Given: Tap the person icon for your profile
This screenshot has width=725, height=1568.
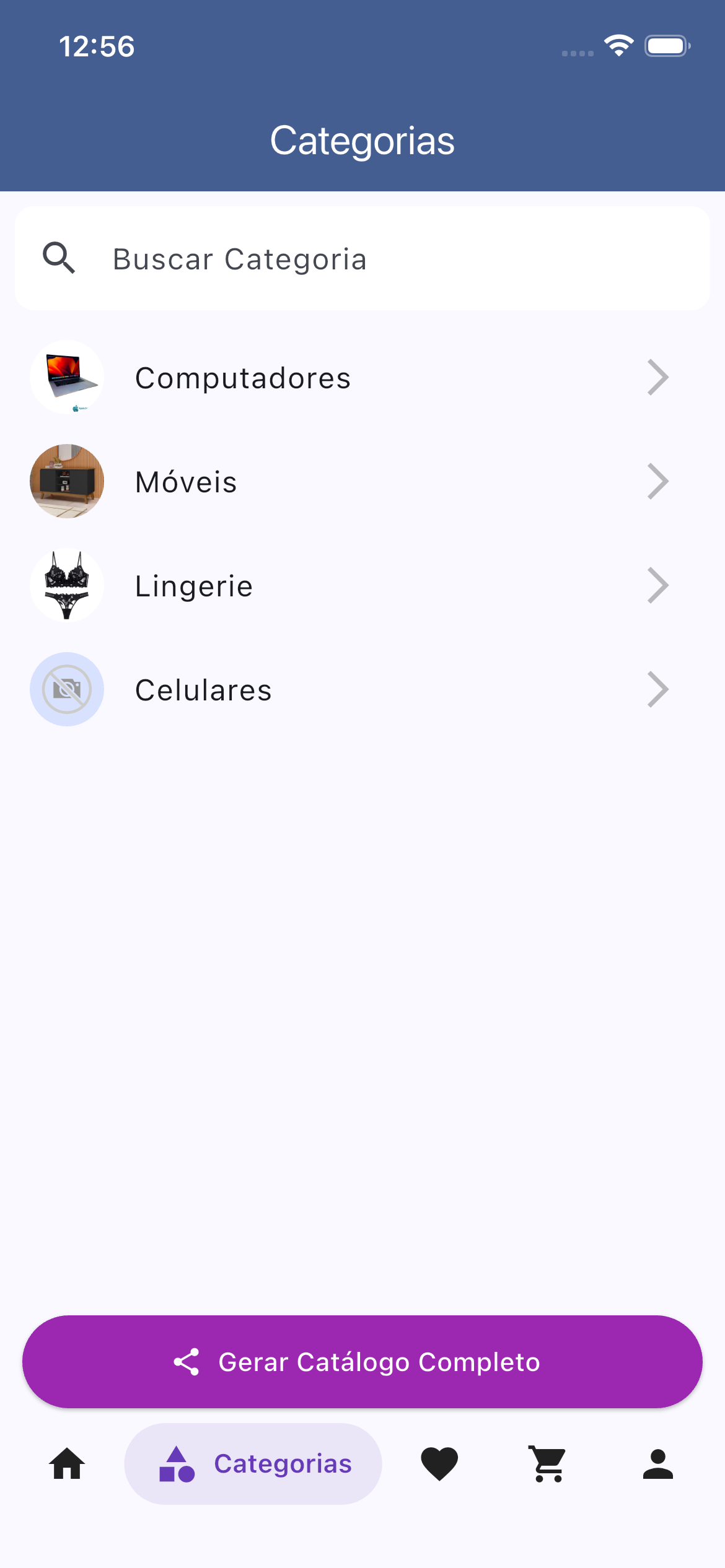Looking at the screenshot, I should point(658,1463).
